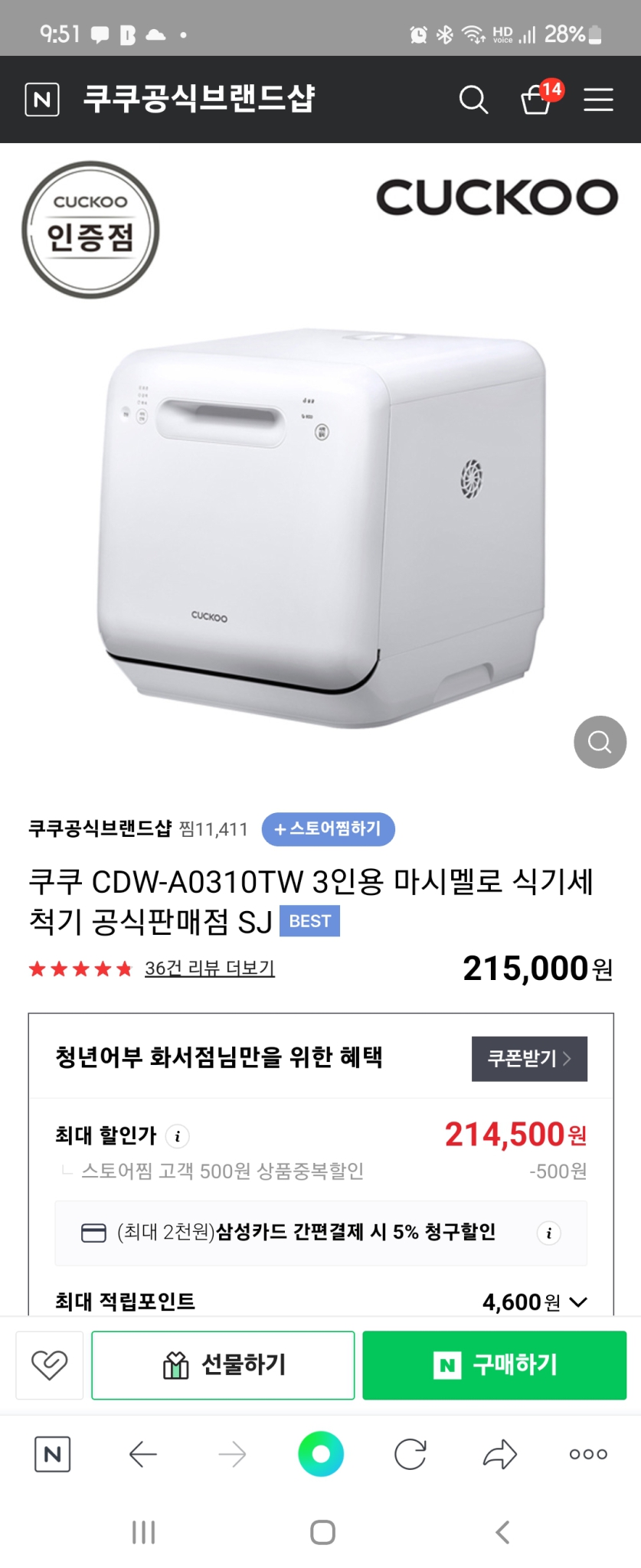Tap the 쿠쿠공식브랜드샵 store name
The width and height of the screenshot is (641, 1568).
98,829
